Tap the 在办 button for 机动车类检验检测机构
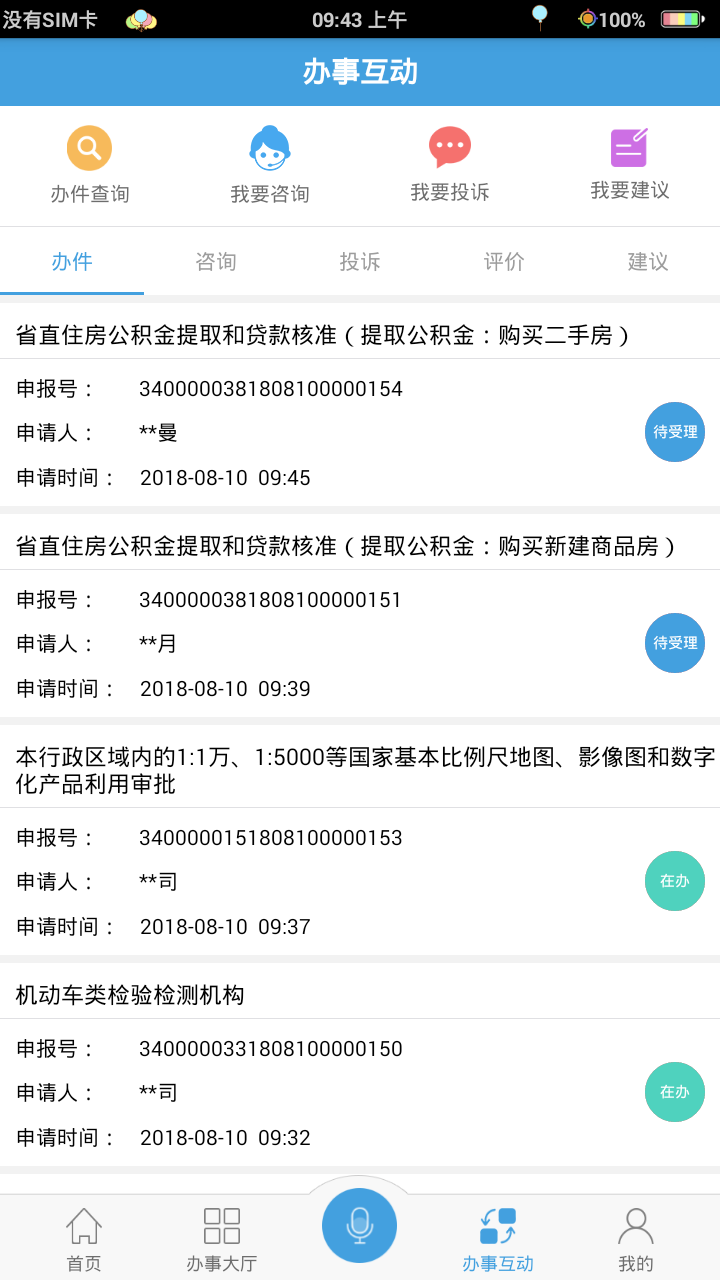 point(674,1092)
